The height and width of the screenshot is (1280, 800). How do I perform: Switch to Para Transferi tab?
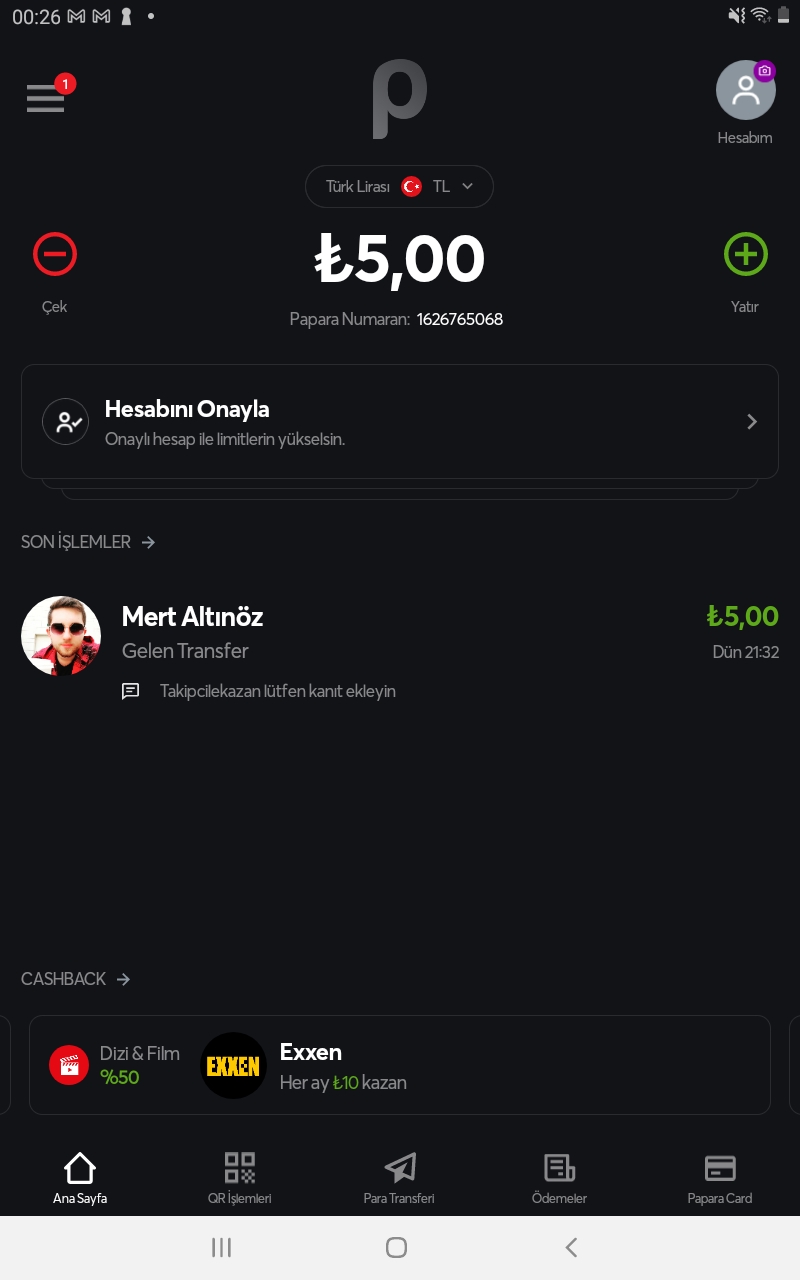pos(399,1178)
